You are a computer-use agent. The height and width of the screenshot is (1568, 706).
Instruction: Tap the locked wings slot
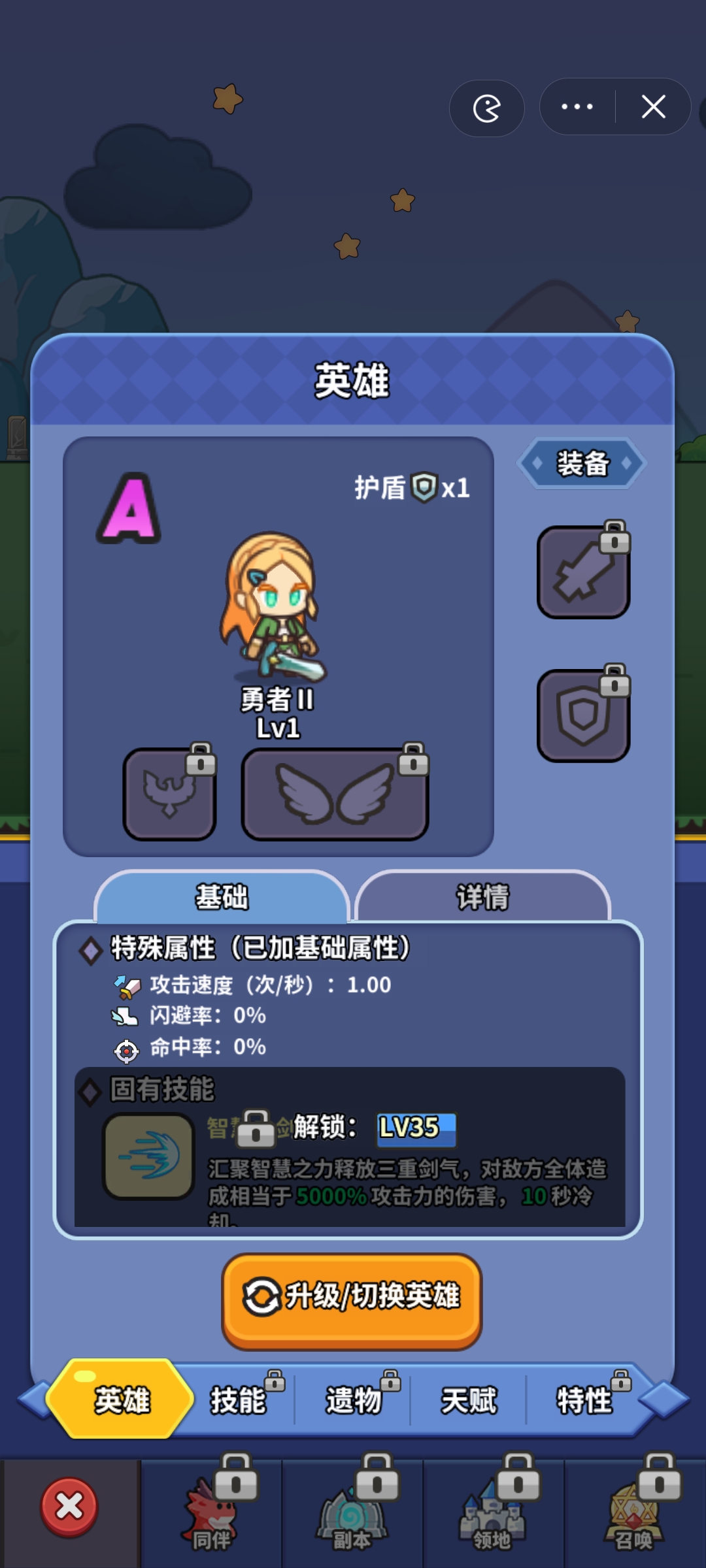point(335,794)
